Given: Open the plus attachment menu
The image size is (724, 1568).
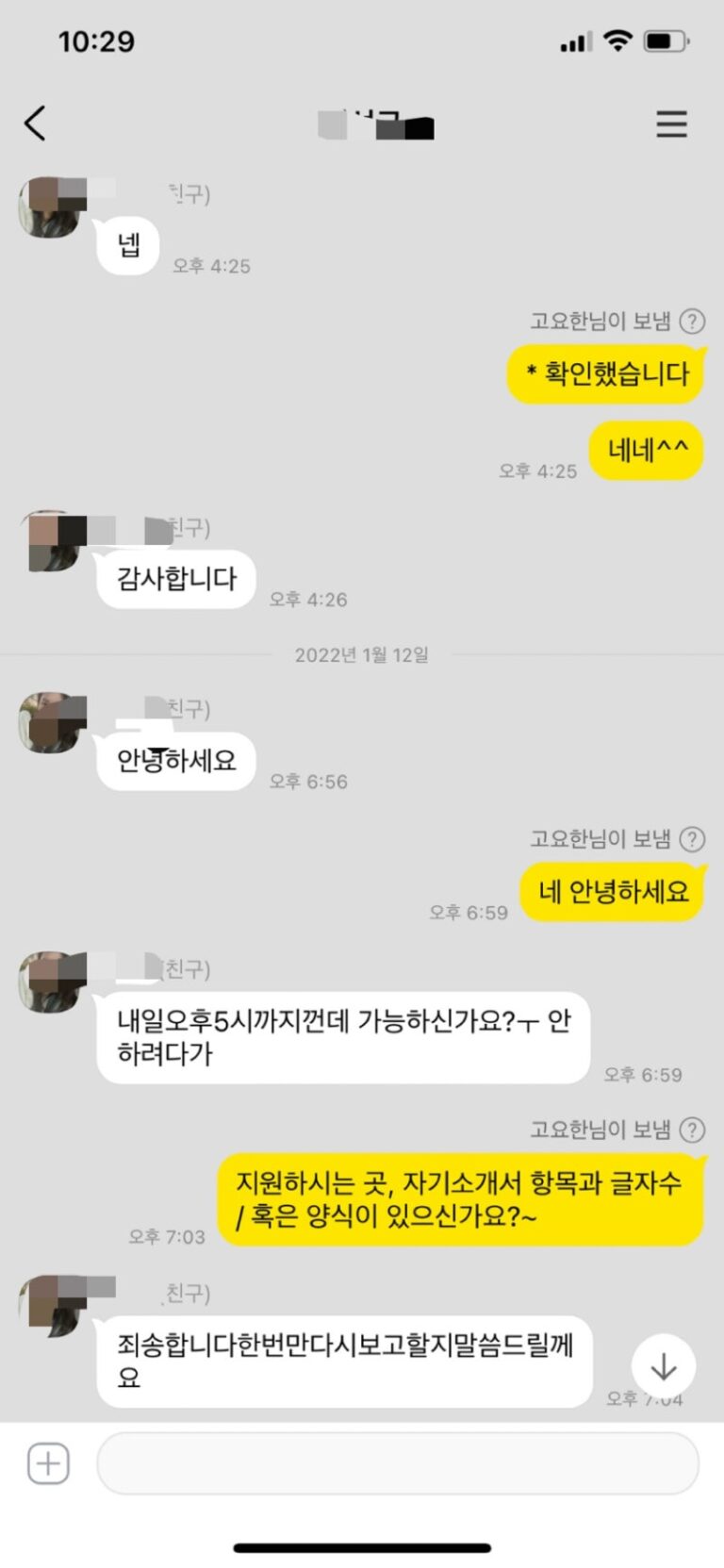Looking at the screenshot, I should 48,1463.
